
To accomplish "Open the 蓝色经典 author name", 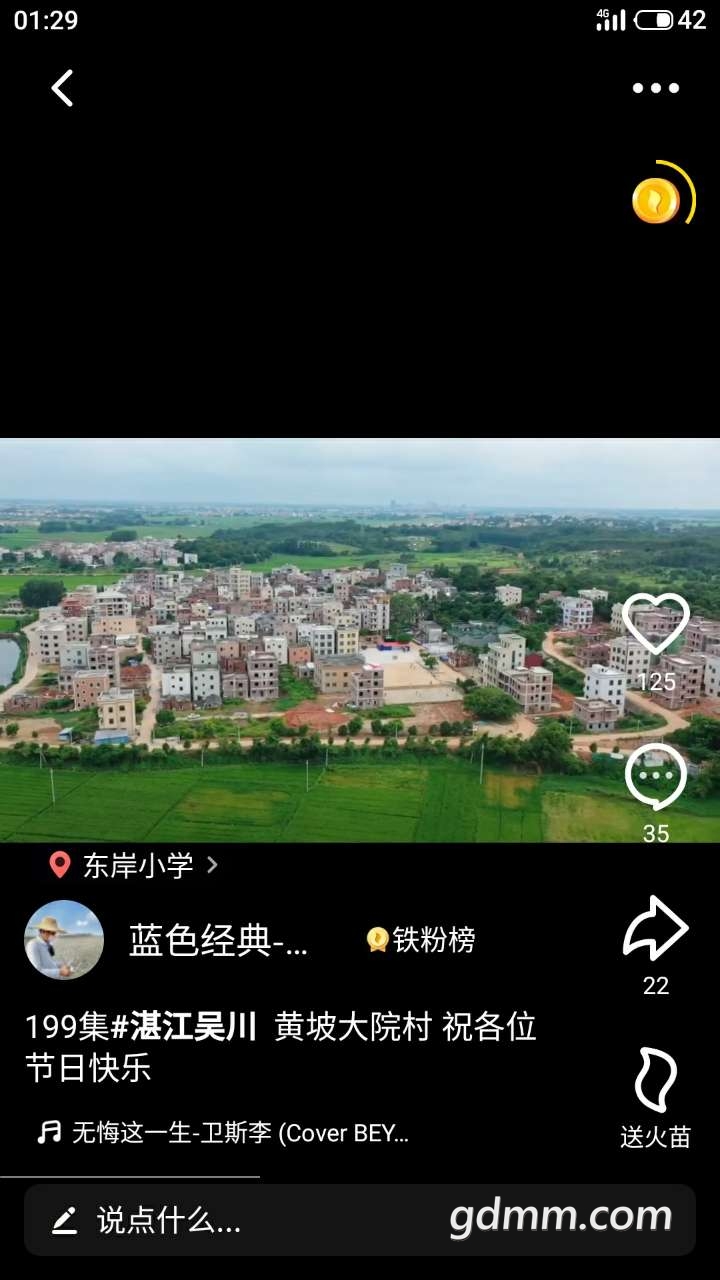I will pos(218,940).
